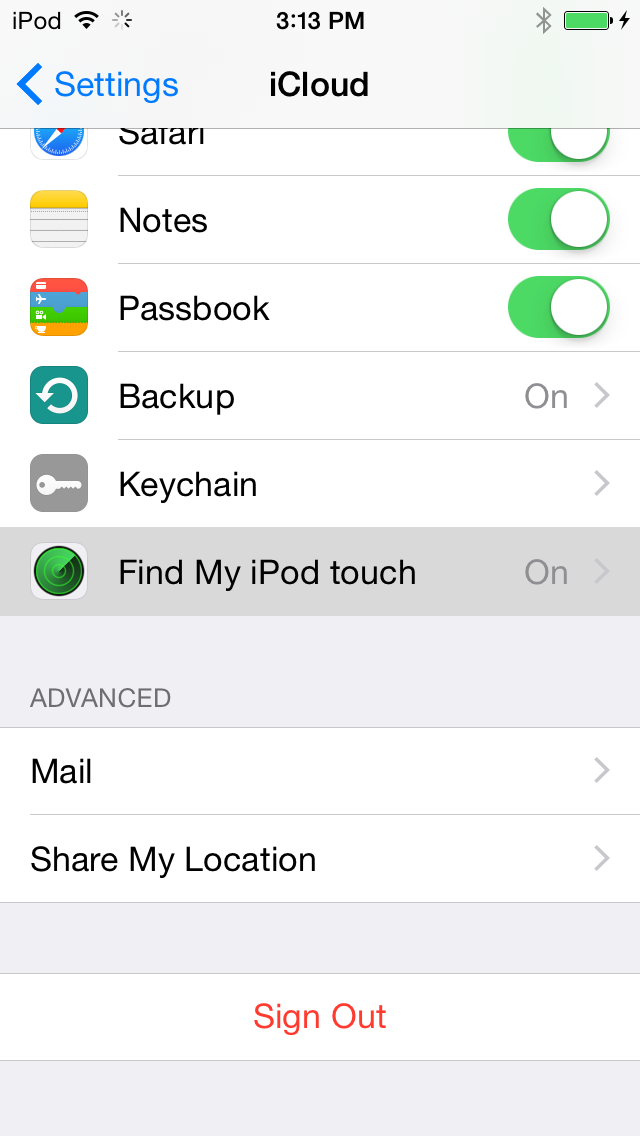
Task: Open the advanced Mail settings
Action: coord(320,771)
